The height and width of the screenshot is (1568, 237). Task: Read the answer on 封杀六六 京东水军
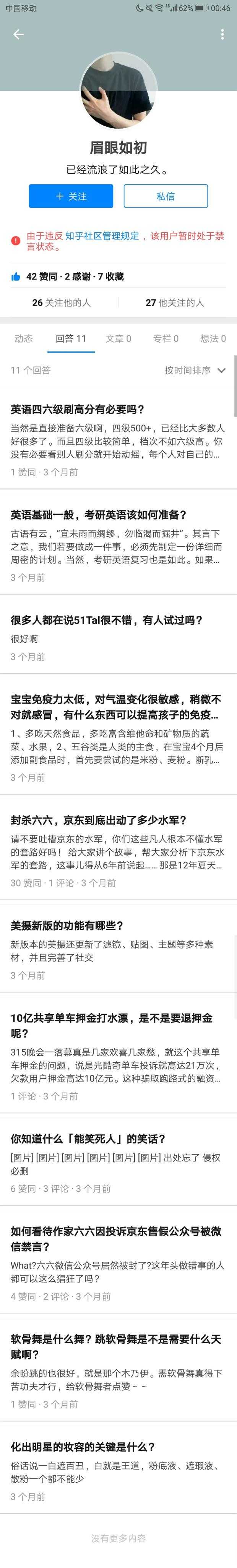99,820
